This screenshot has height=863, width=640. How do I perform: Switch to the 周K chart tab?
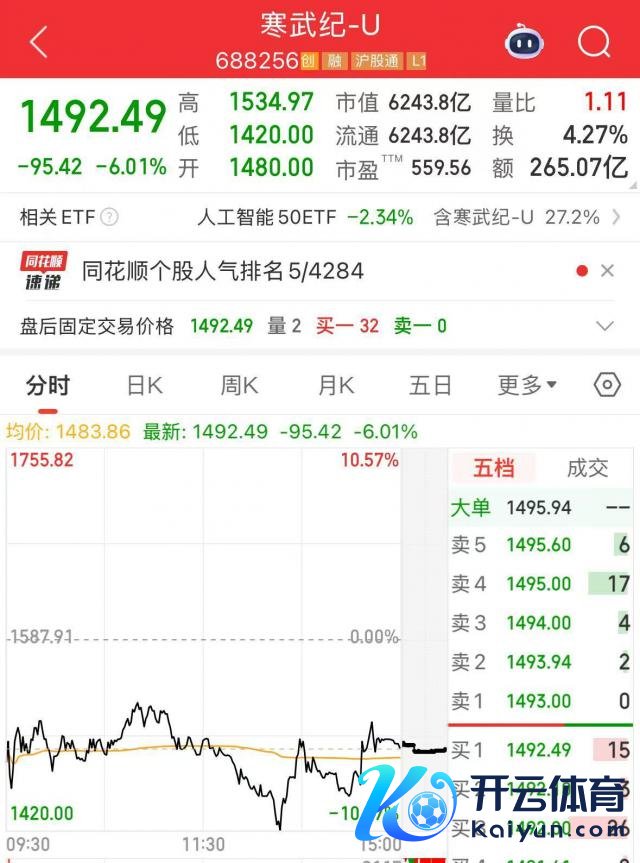click(239, 385)
